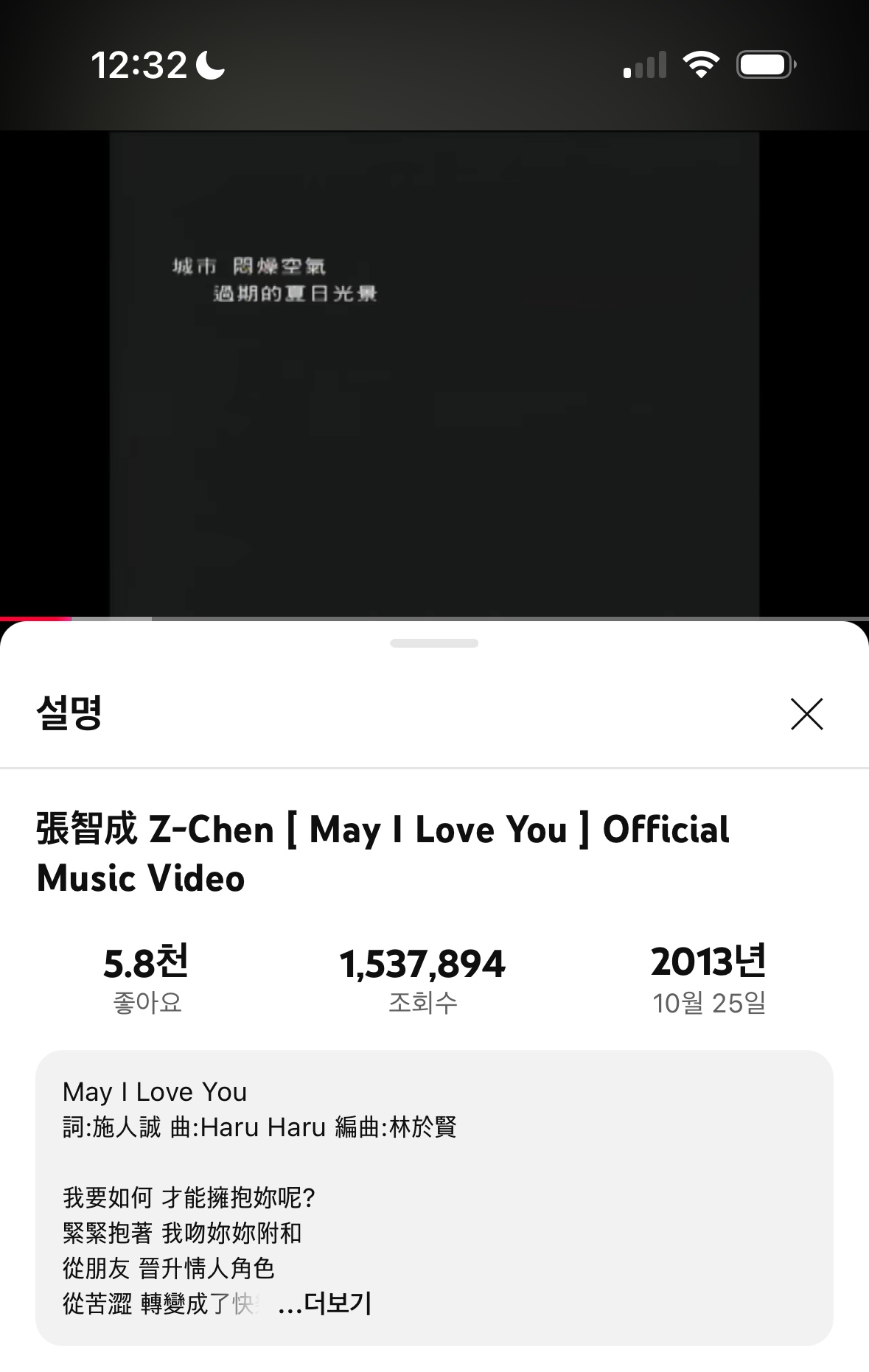This screenshot has width=869, height=1372.
Task: Tap the red video progress bar
Action: 37,619
